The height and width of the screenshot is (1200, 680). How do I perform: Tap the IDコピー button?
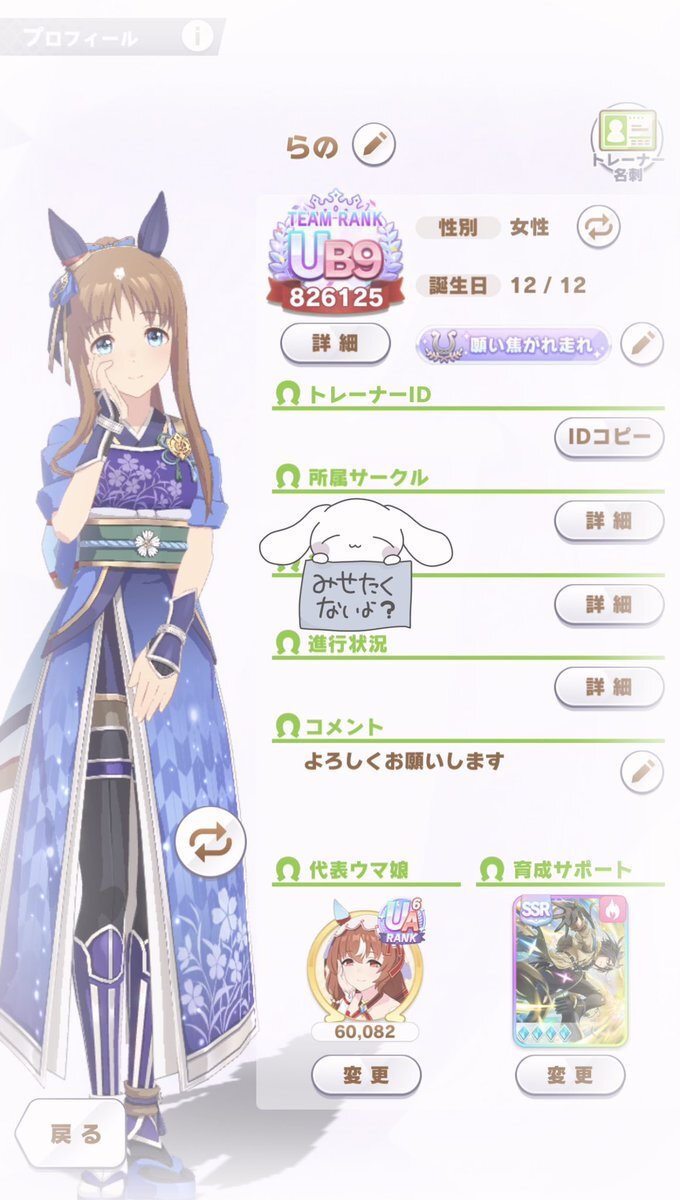point(609,437)
